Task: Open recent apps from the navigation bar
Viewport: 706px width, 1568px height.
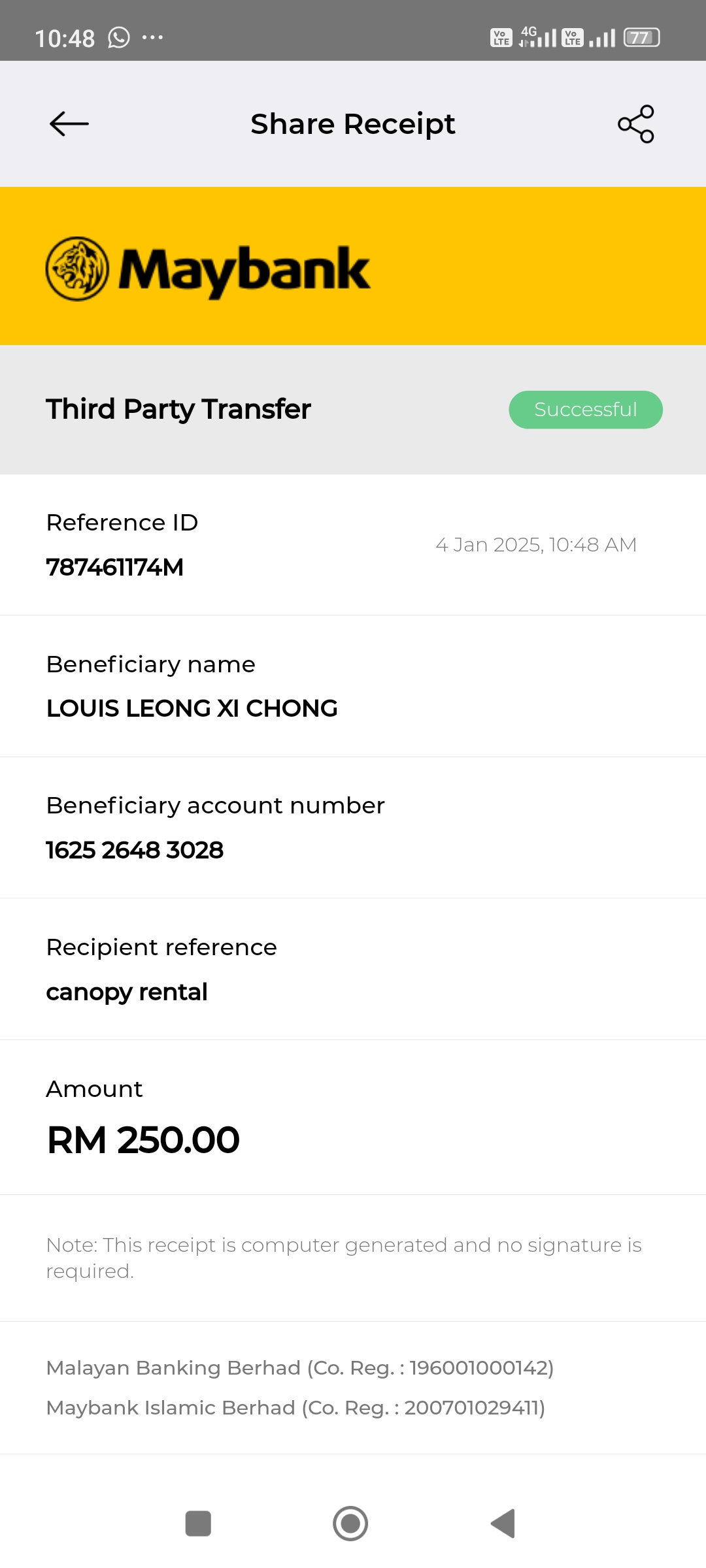Action: point(198,1524)
